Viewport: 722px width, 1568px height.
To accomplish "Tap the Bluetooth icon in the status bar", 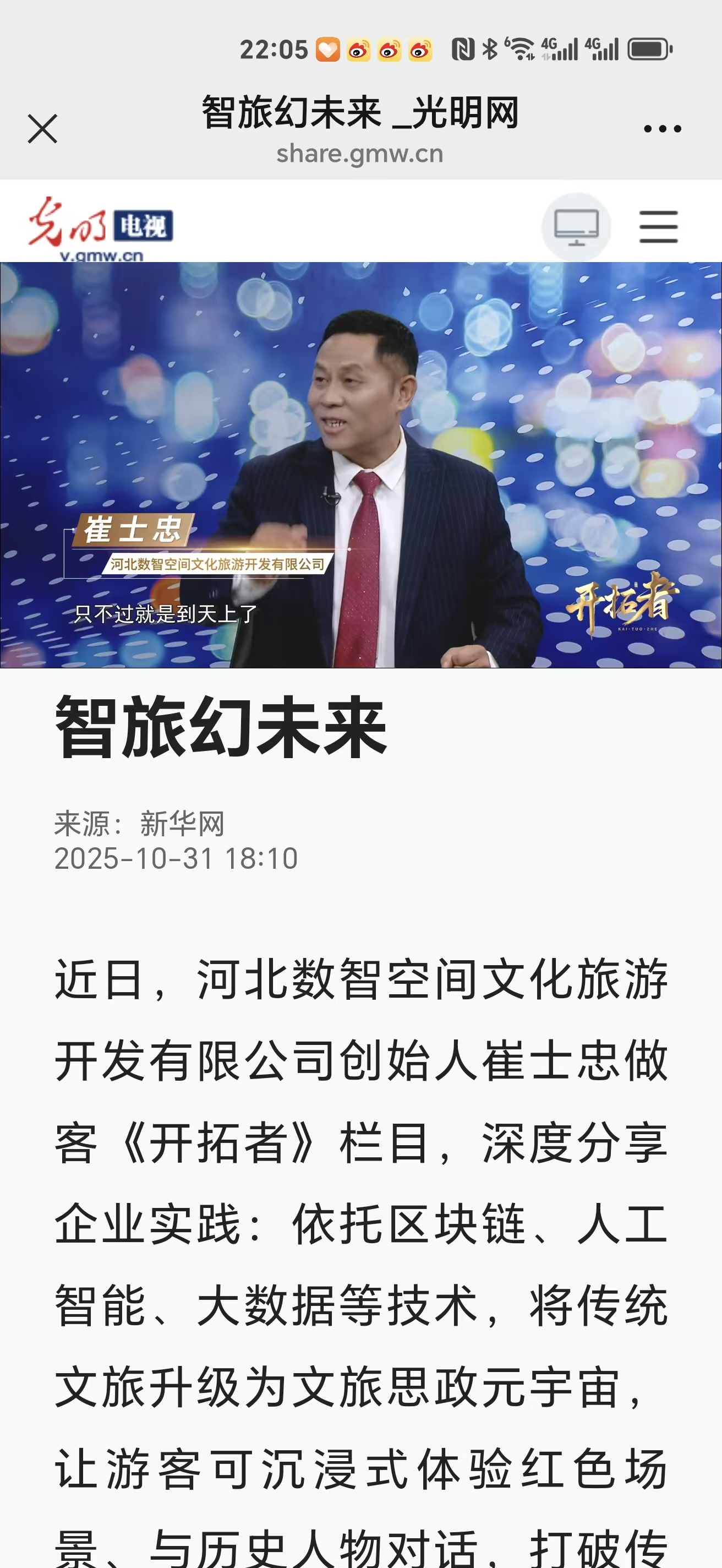I will pos(490,47).
